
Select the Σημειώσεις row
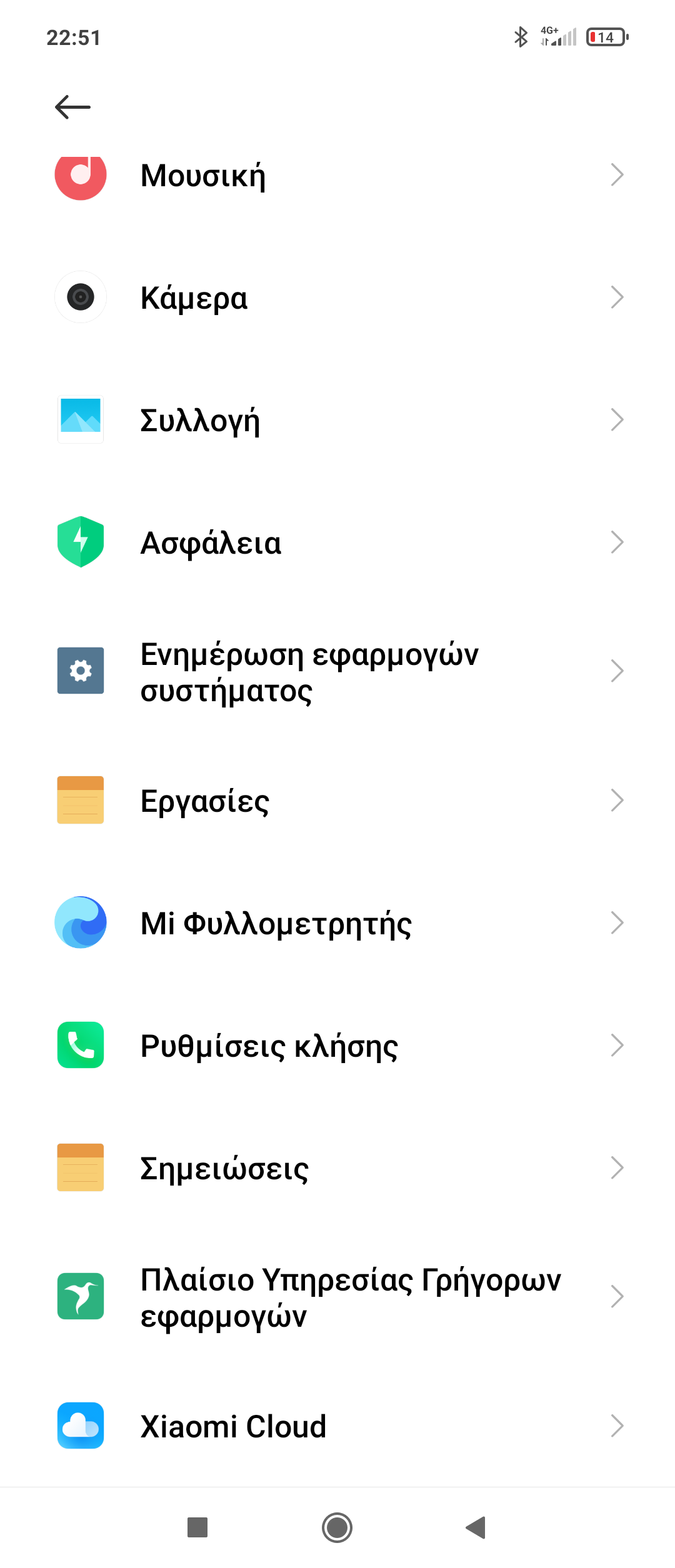[x=337, y=1168]
